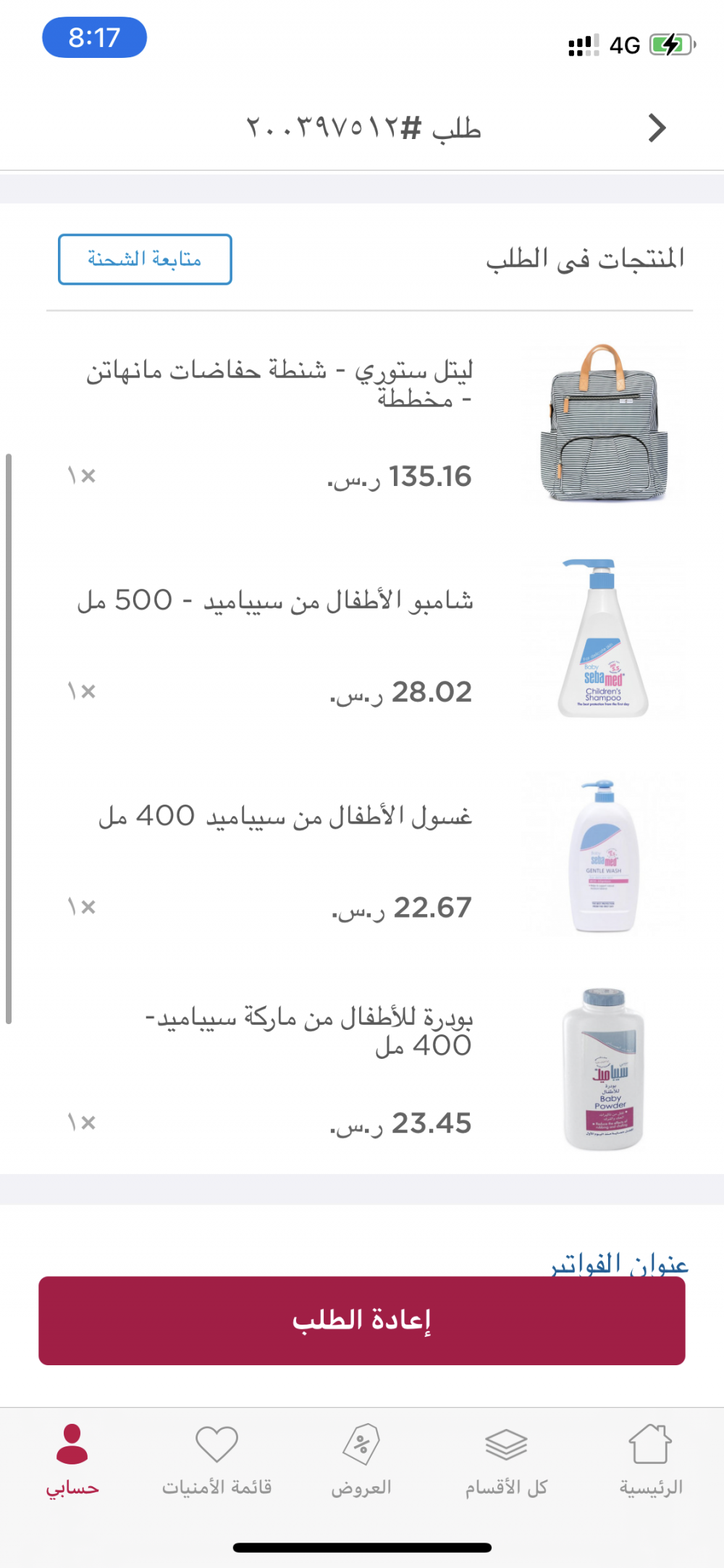Screen dimensions: 724x1568
Task: Open the كل الأقسام categories tab
Action: [x=506, y=1460]
